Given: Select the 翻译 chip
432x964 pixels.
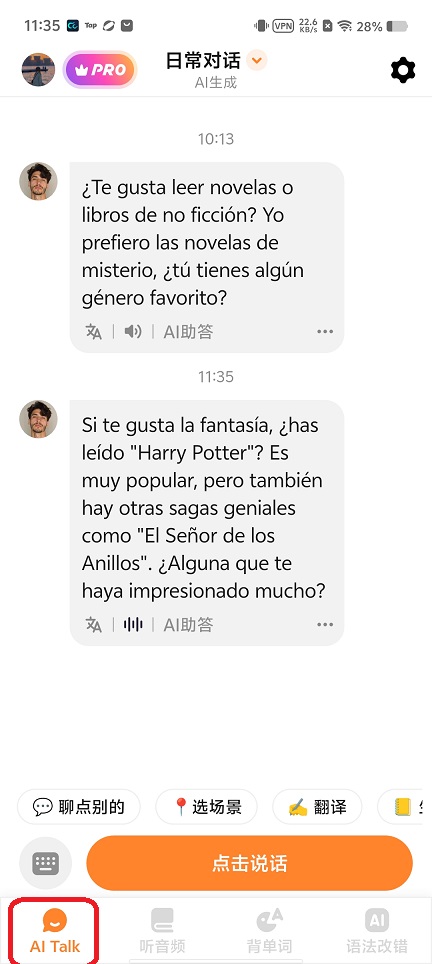Looking at the screenshot, I should 317,807.
